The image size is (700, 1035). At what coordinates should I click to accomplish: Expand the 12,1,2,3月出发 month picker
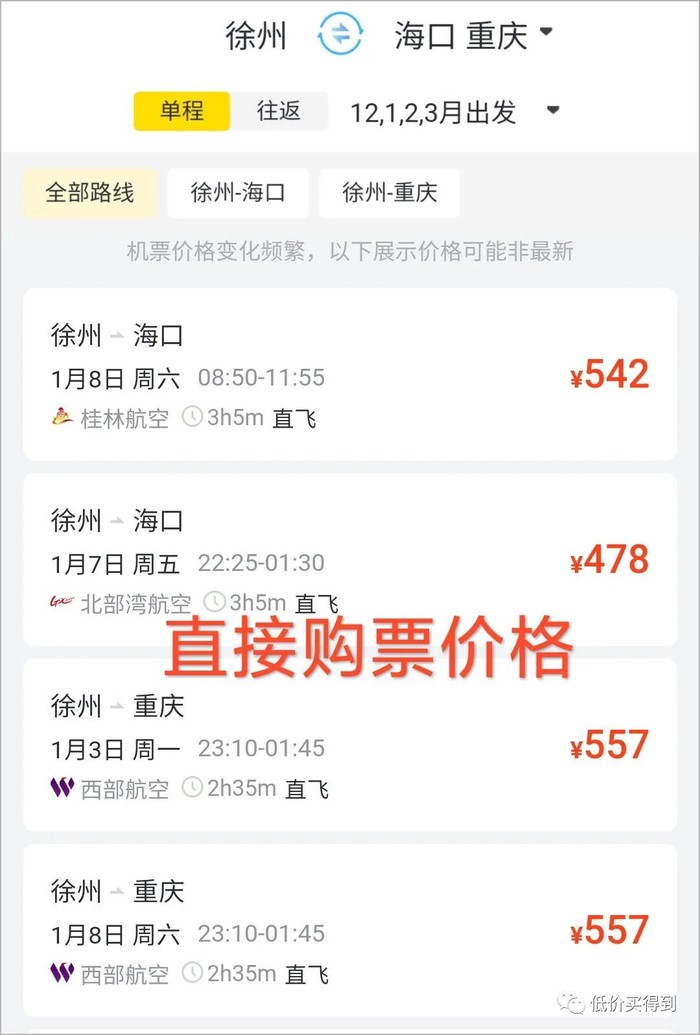[x=453, y=112]
